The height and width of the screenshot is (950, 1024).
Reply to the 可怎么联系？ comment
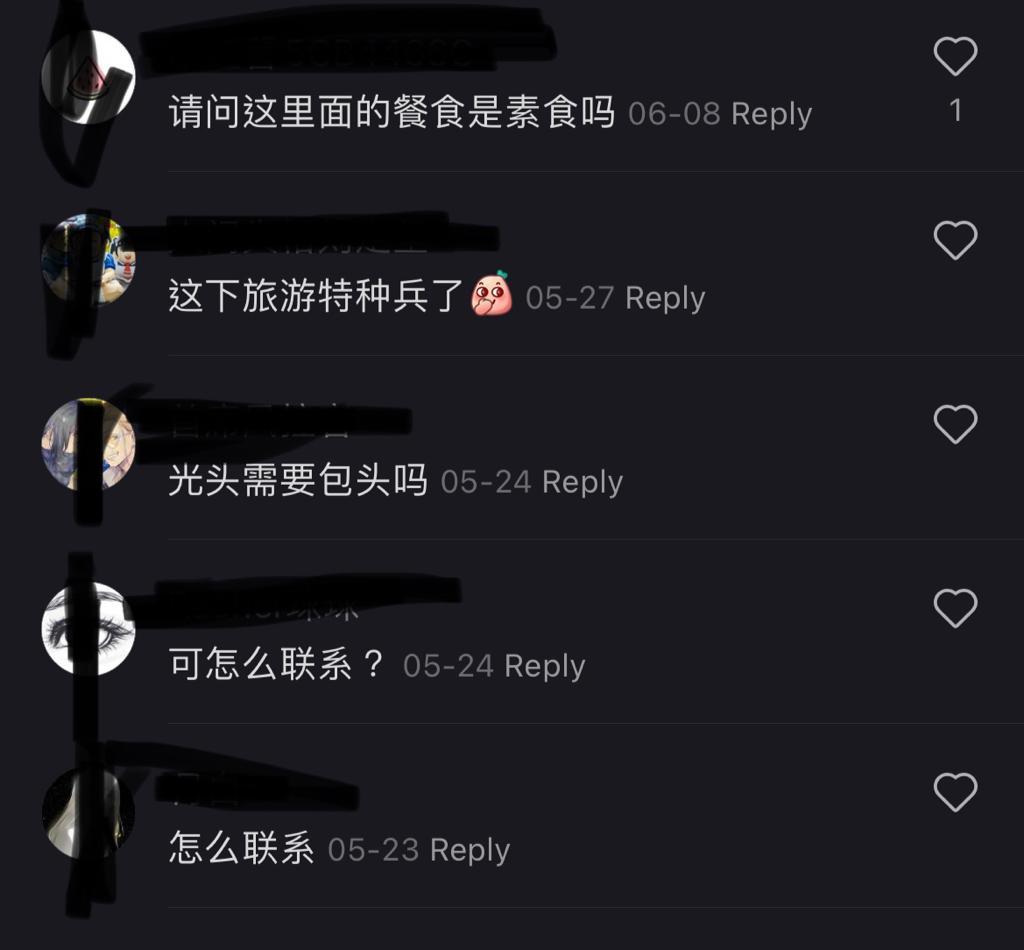544,666
